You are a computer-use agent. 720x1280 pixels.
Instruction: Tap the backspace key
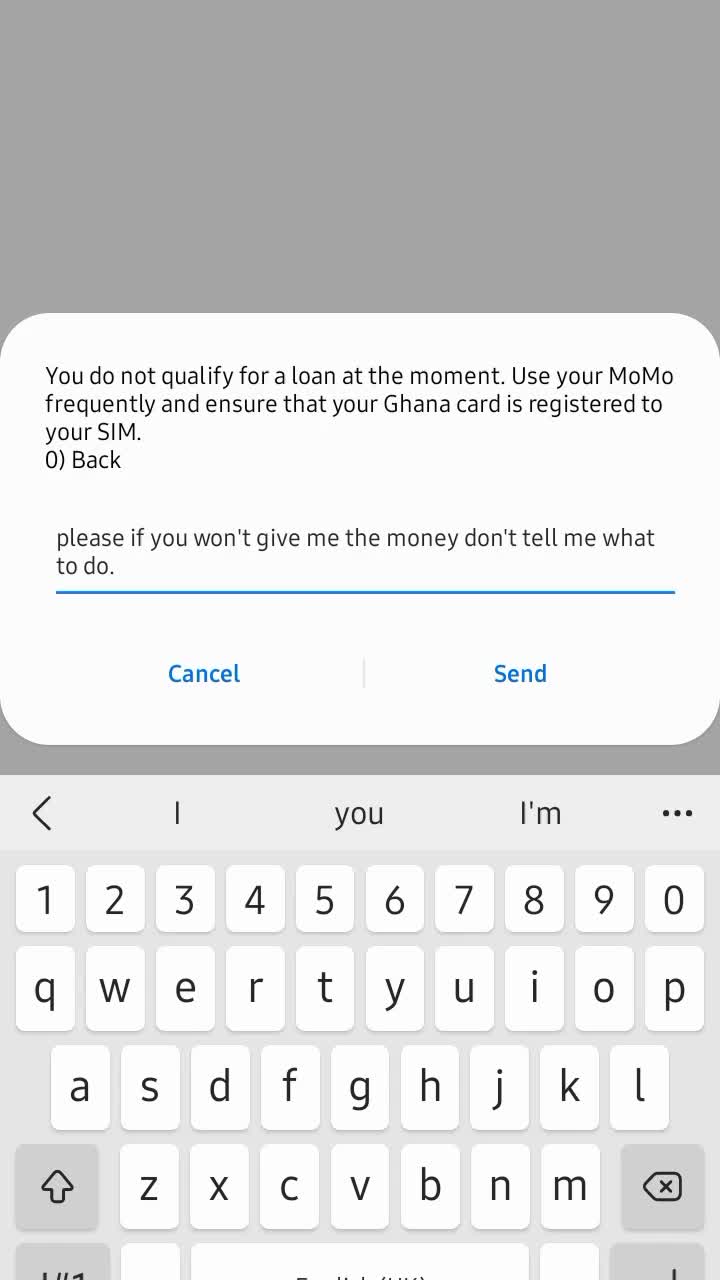661,1187
